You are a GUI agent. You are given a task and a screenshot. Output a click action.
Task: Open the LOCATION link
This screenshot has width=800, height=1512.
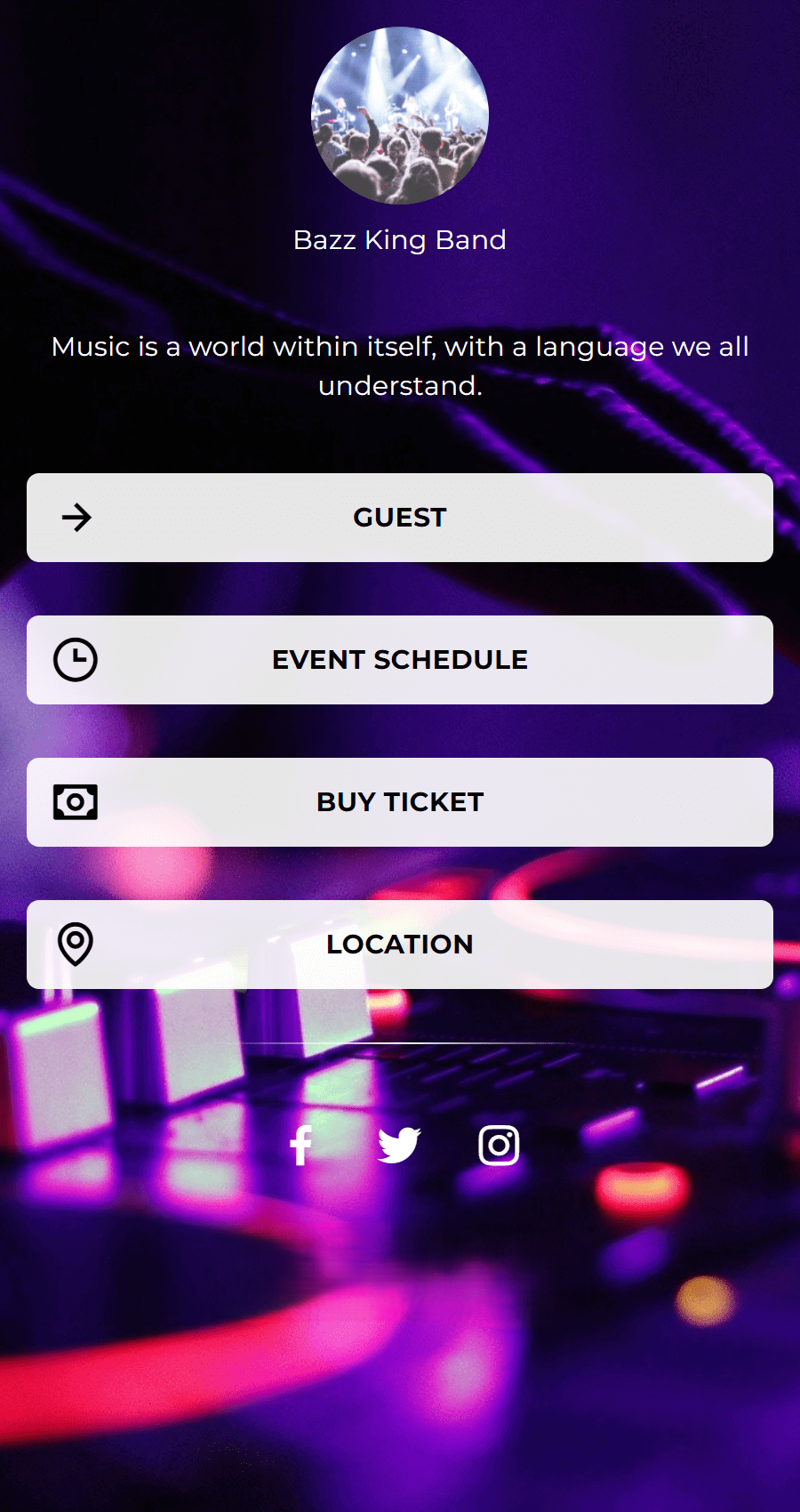(x=400, y=945)
